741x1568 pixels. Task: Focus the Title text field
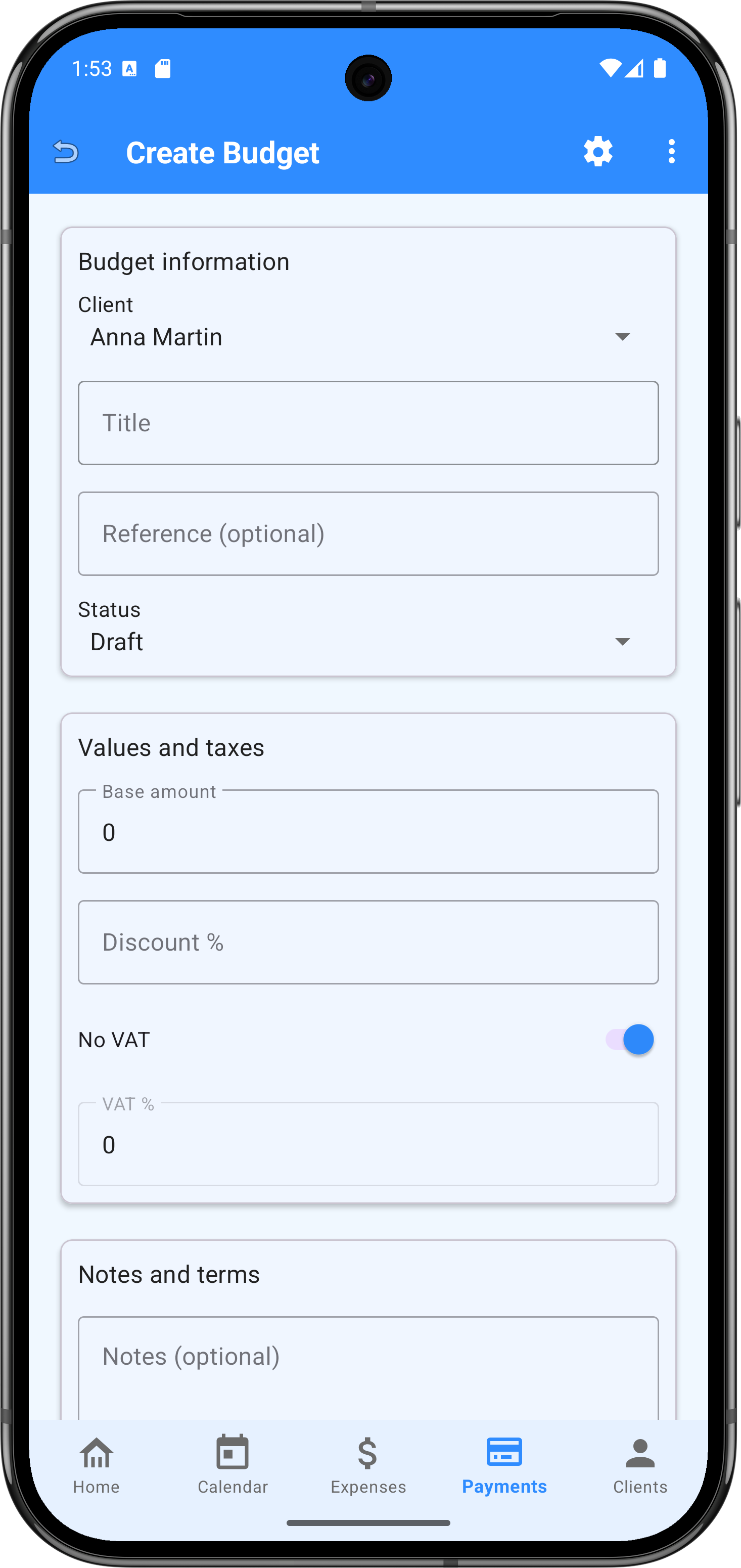(x=367, y=423)
